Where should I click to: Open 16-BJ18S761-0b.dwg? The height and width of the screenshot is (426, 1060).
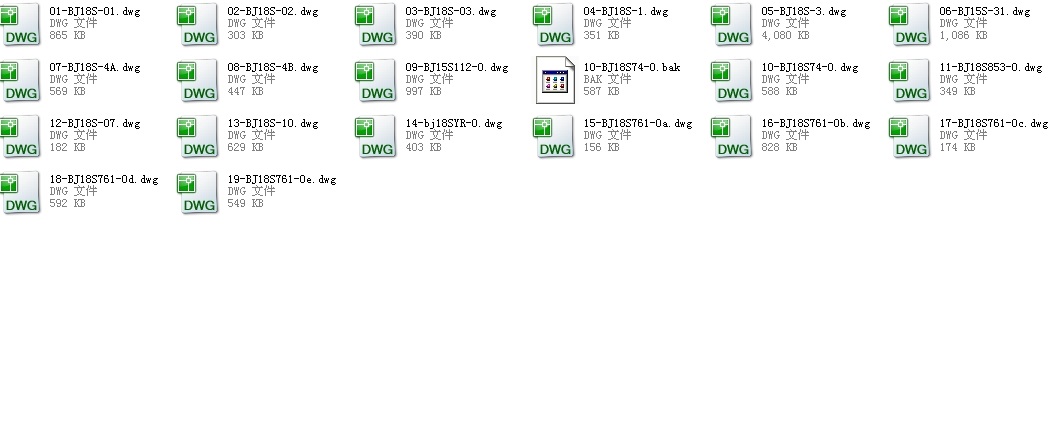pyautogui.click(x=734, y=137)
